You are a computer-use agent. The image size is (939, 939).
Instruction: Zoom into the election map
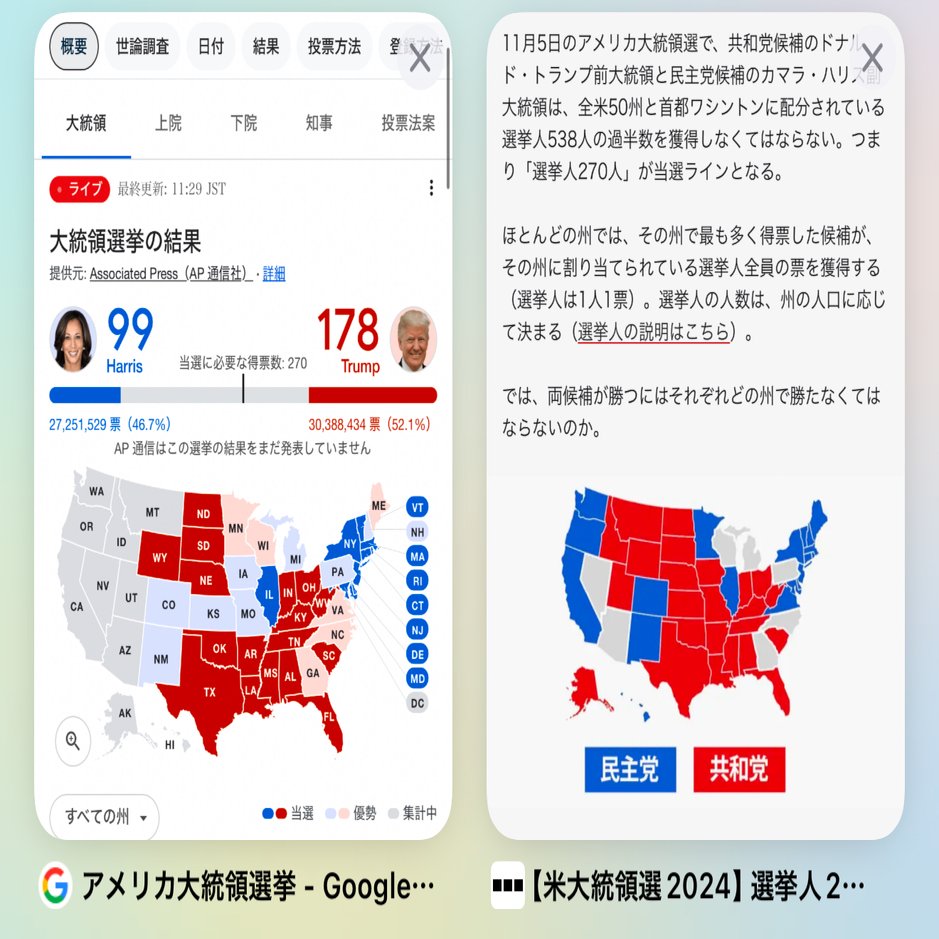click(x=73, y=741)
